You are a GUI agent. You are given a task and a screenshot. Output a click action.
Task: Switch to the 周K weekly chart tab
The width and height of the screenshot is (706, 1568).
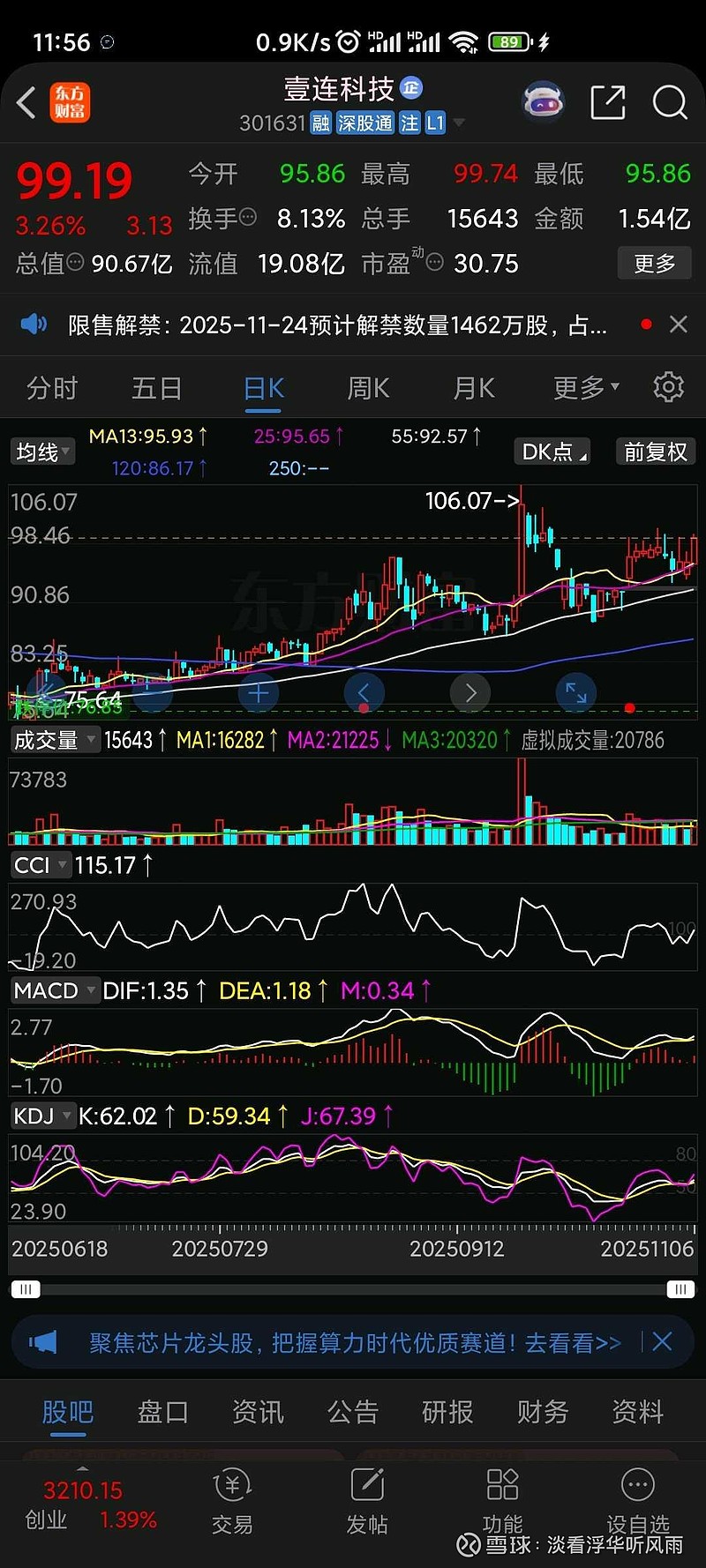coord(368,388)
